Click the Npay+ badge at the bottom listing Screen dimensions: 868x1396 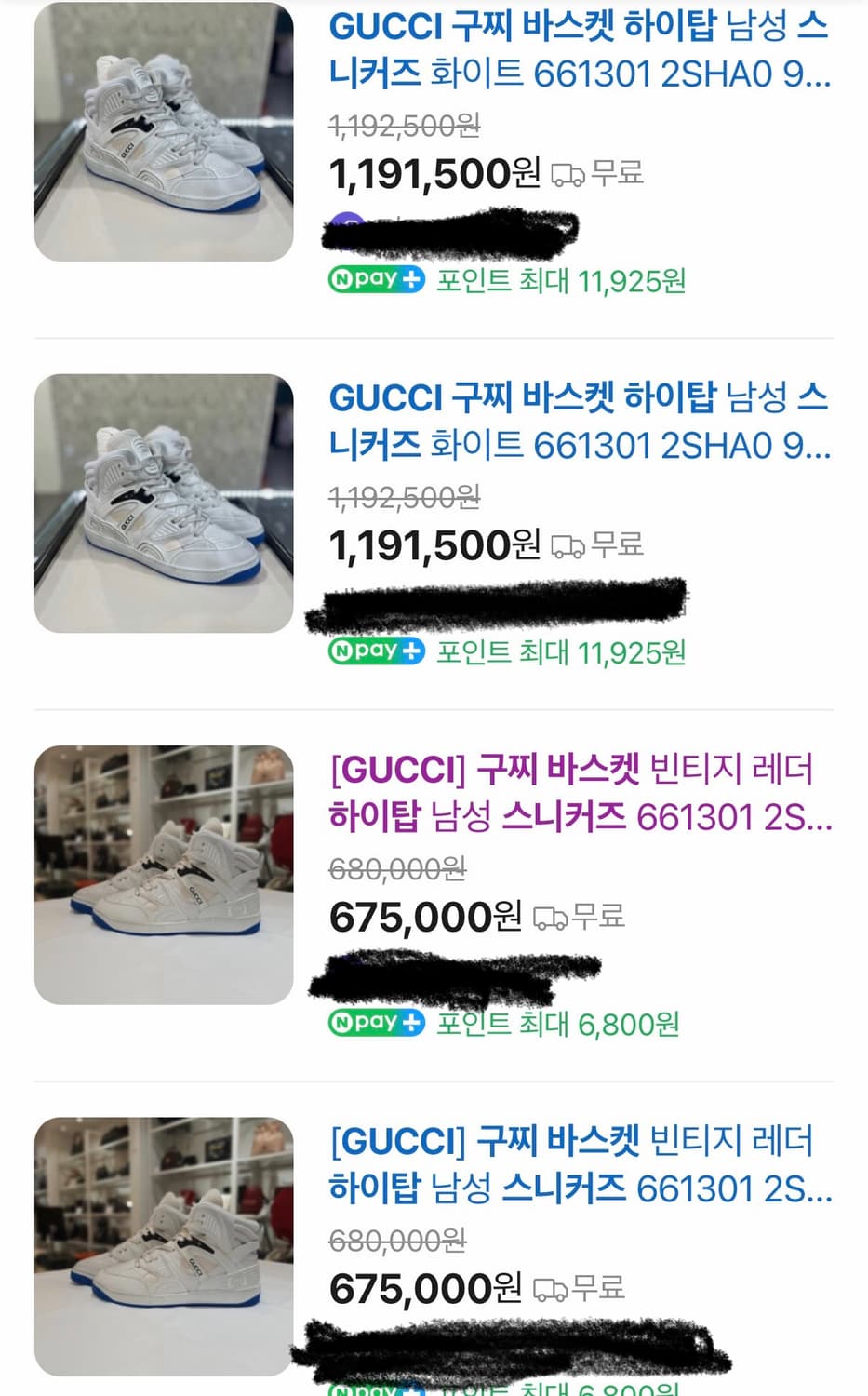[x=376, y=1391]
